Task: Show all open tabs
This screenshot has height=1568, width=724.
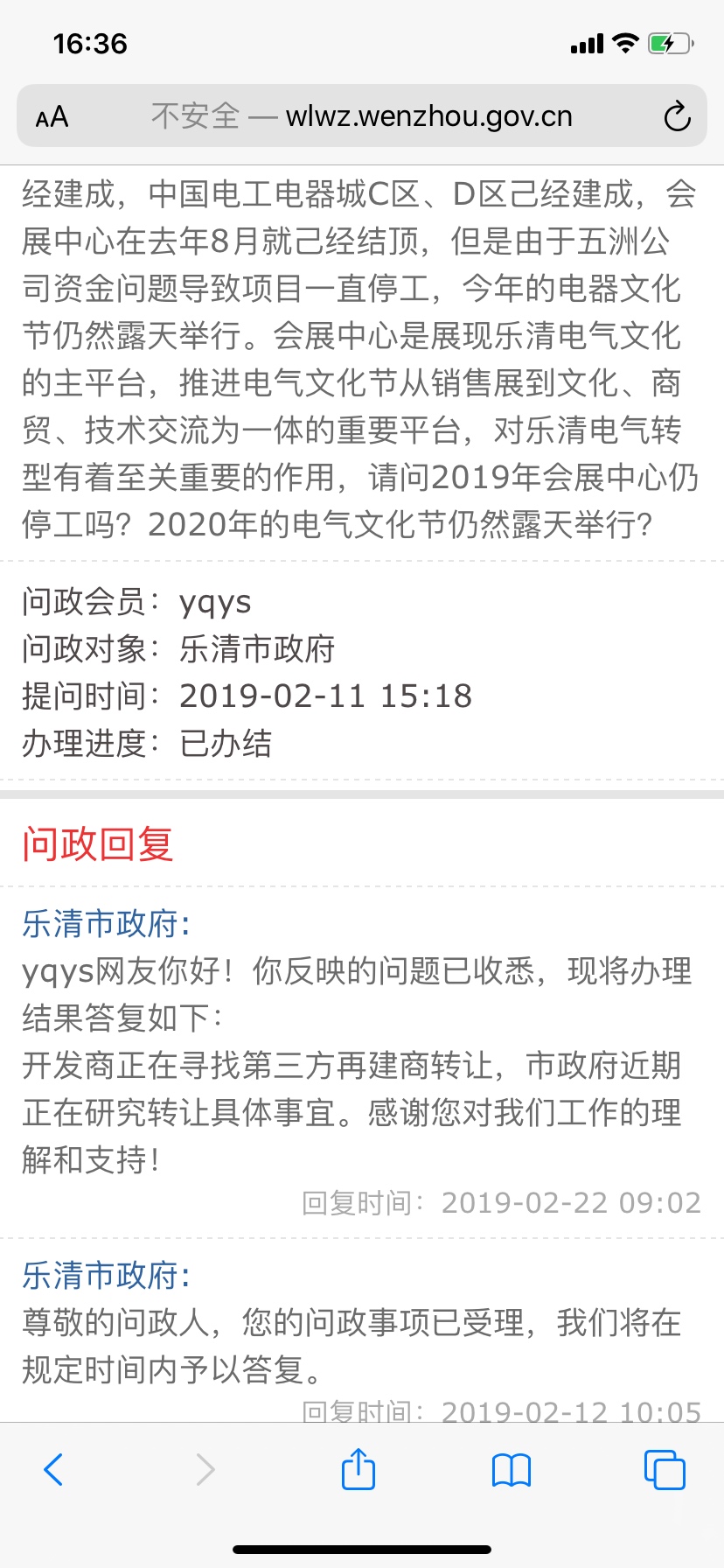Action: (665, 1469)
